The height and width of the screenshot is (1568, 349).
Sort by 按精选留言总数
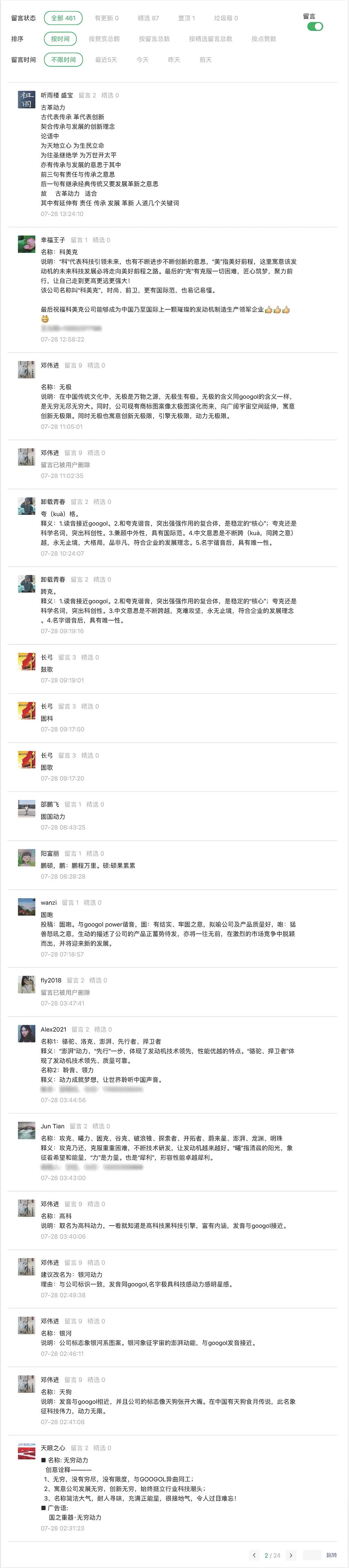[210, 39]
